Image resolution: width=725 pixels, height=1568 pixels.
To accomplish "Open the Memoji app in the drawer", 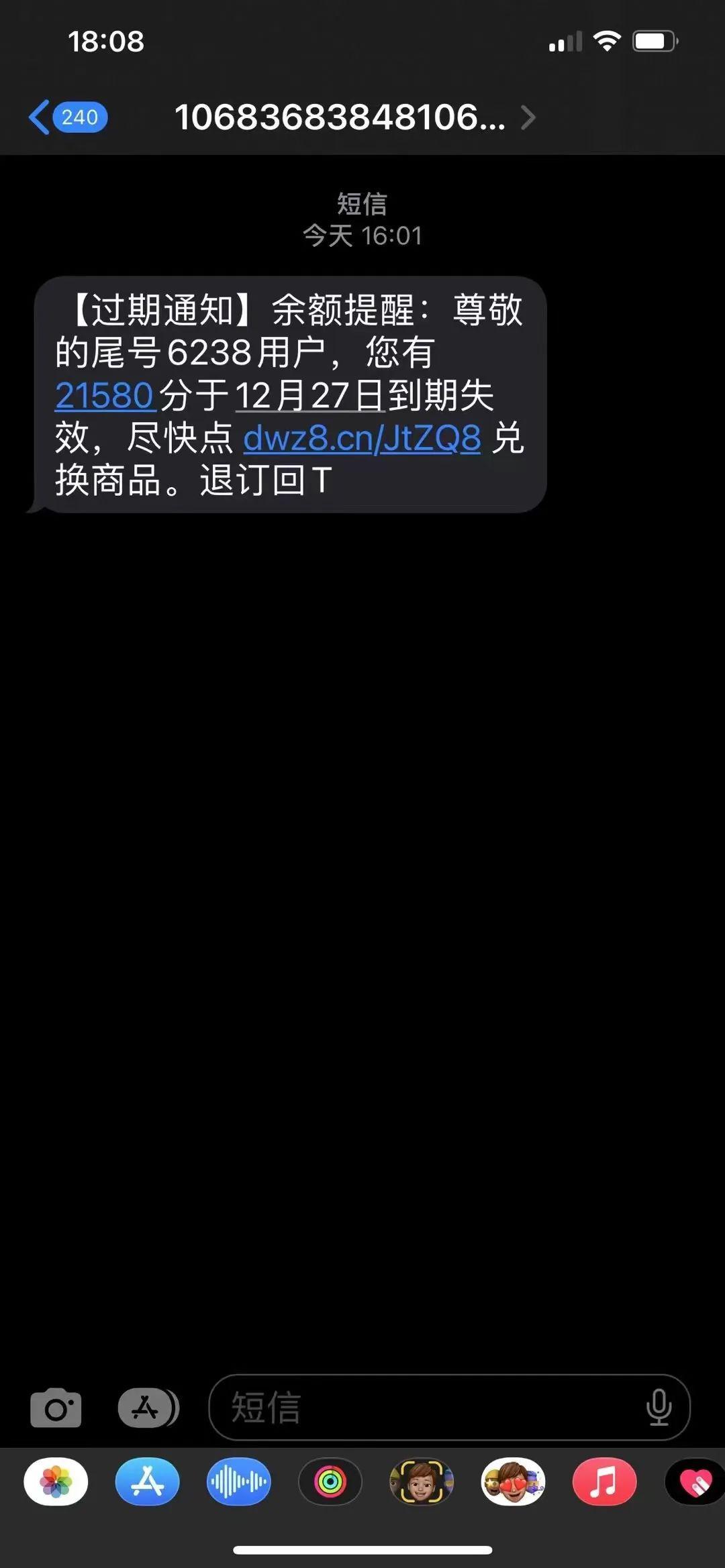I will tap(422, 1482).
